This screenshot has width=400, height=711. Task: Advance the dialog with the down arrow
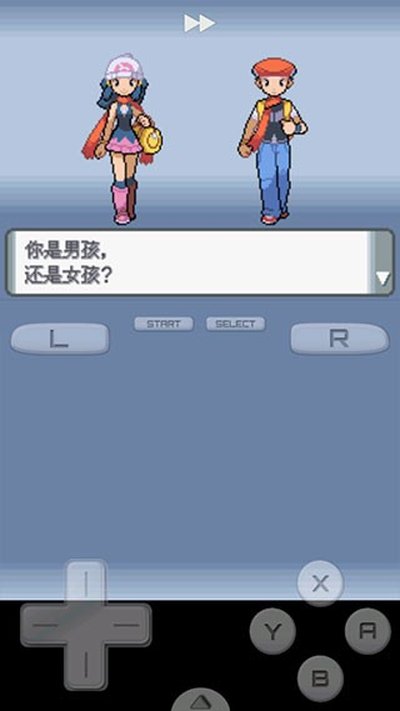coord(383,278)
